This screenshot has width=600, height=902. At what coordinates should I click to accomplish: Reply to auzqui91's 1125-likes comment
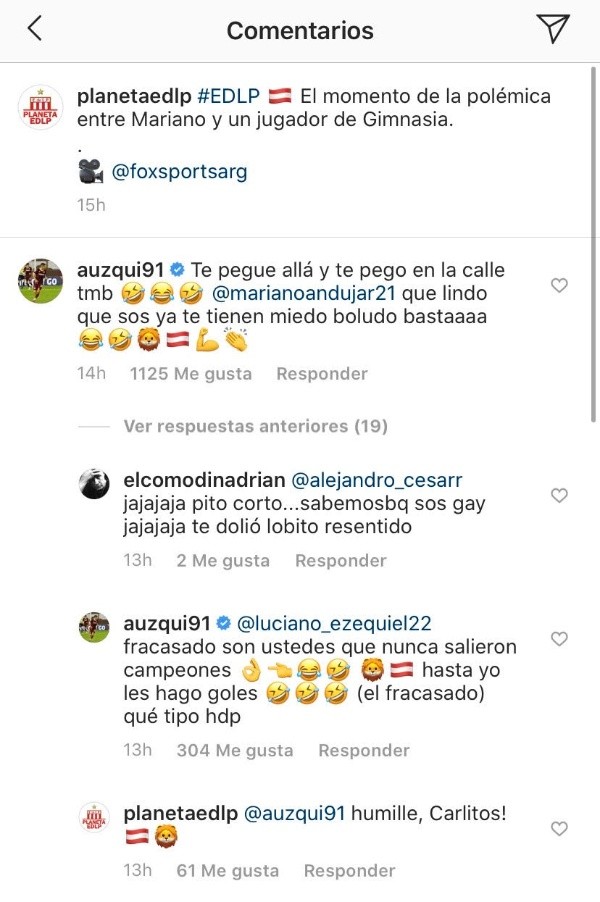[322, 374]
